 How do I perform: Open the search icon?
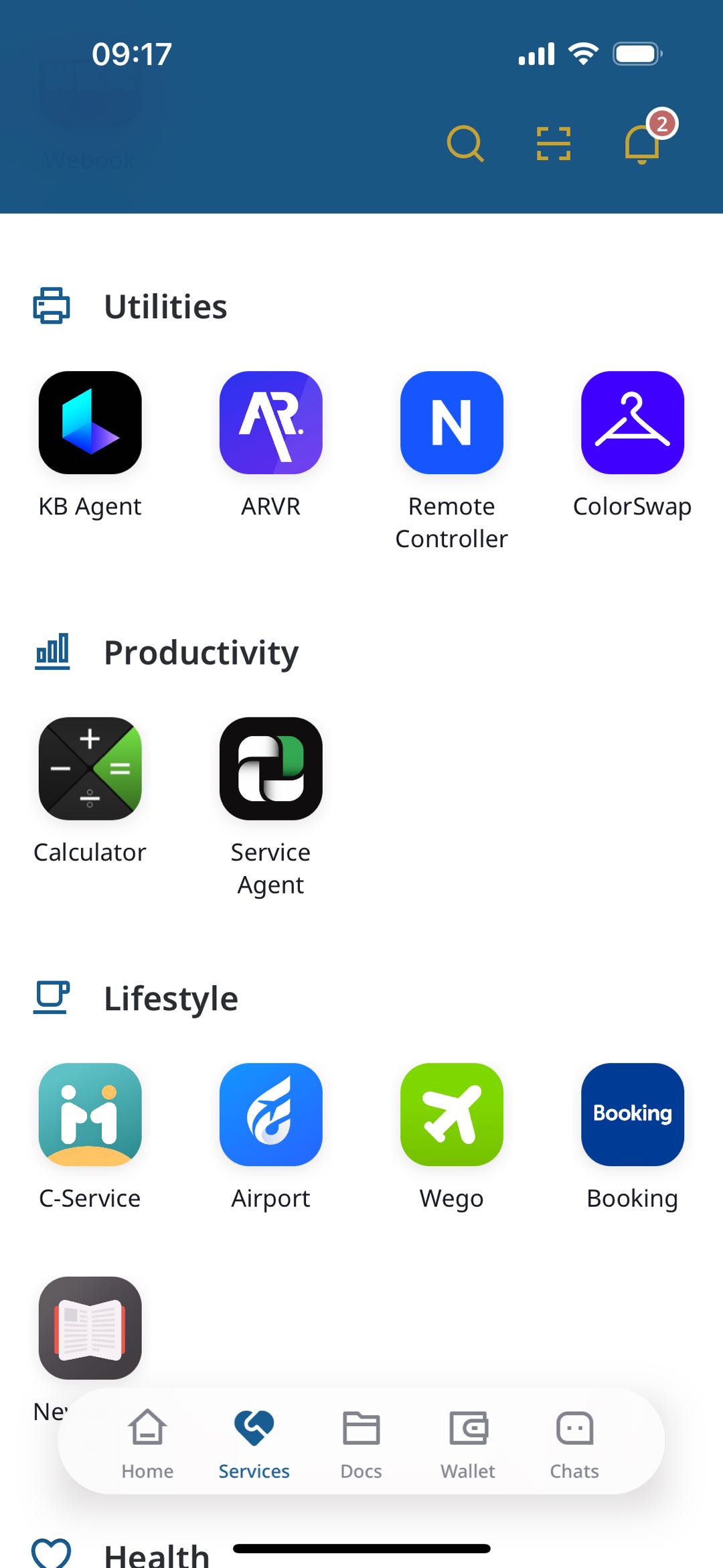click(x=465, y=144)
